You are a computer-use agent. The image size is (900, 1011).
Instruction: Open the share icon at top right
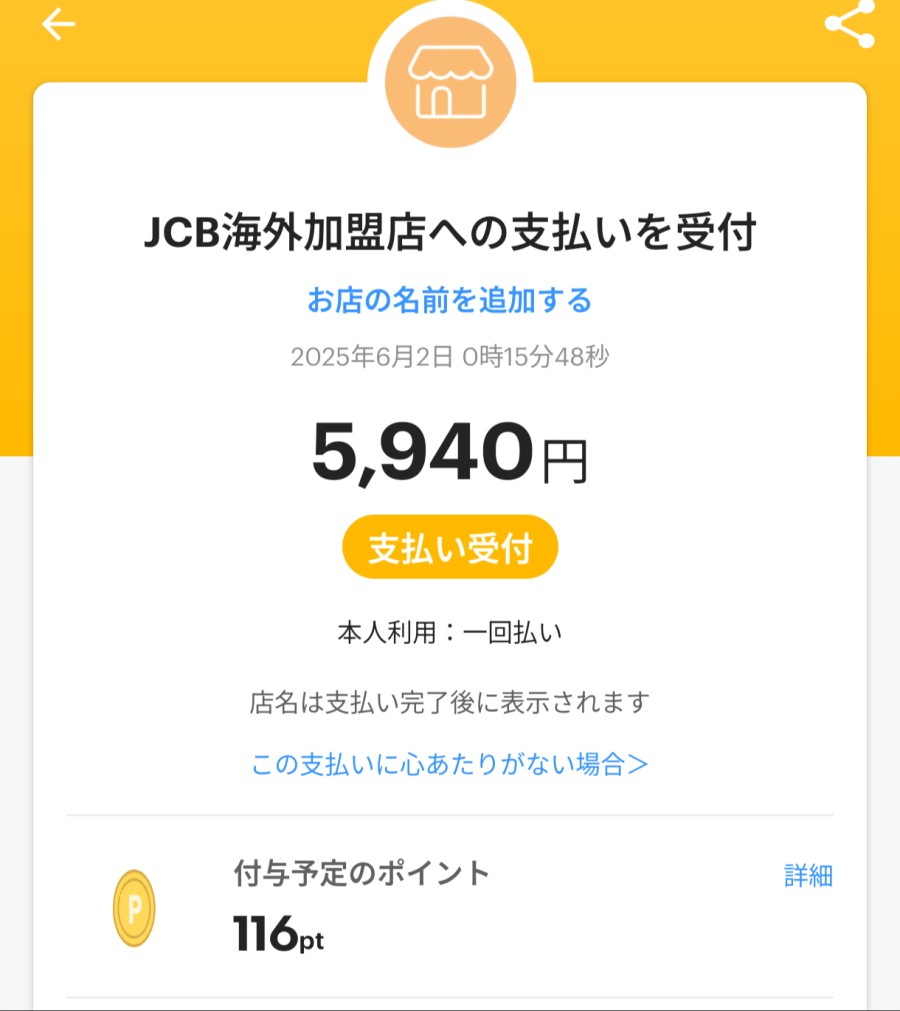[848, 25]
